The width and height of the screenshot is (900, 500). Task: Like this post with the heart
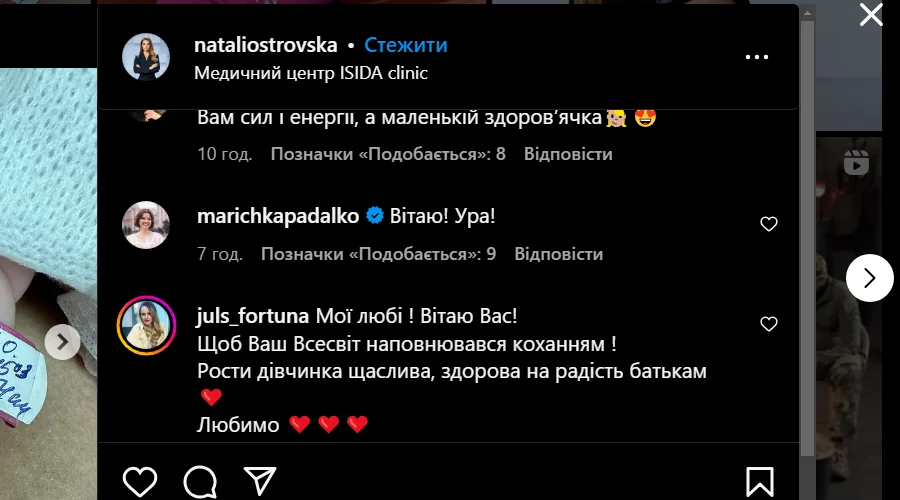click(140, 480)
